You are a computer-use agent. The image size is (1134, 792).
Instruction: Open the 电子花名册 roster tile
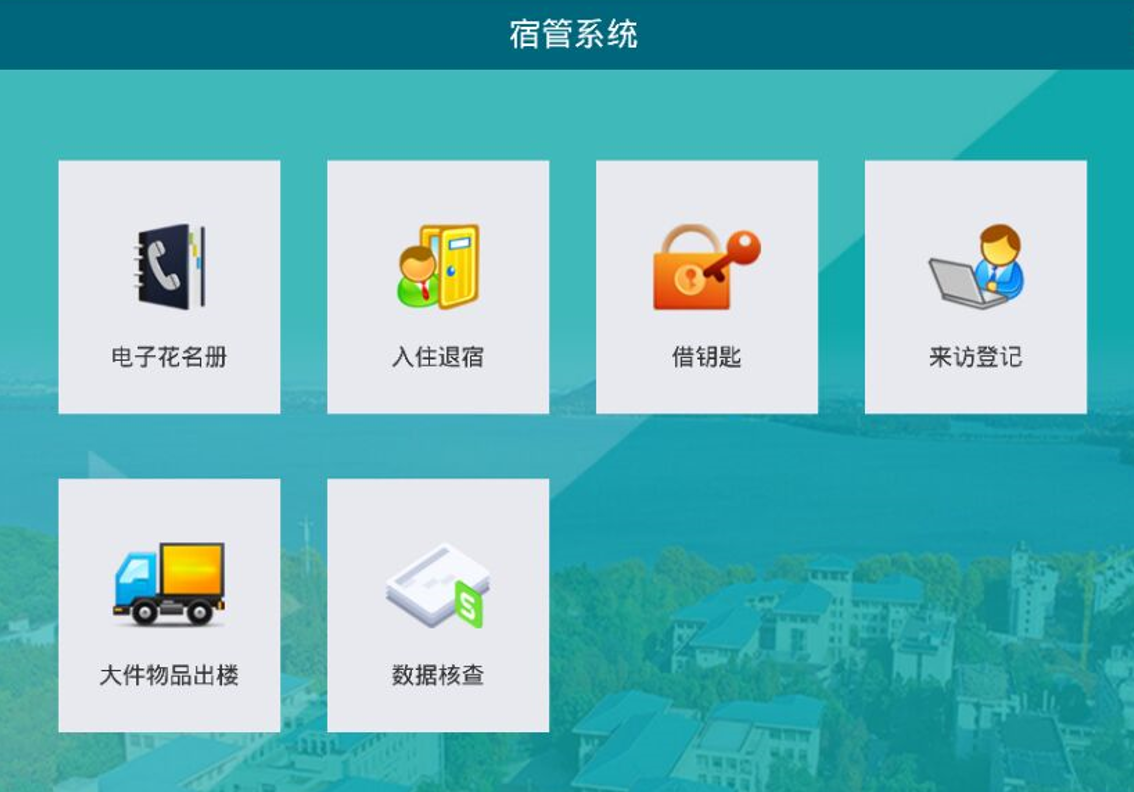pyautogui.click(x=169, y=287)
